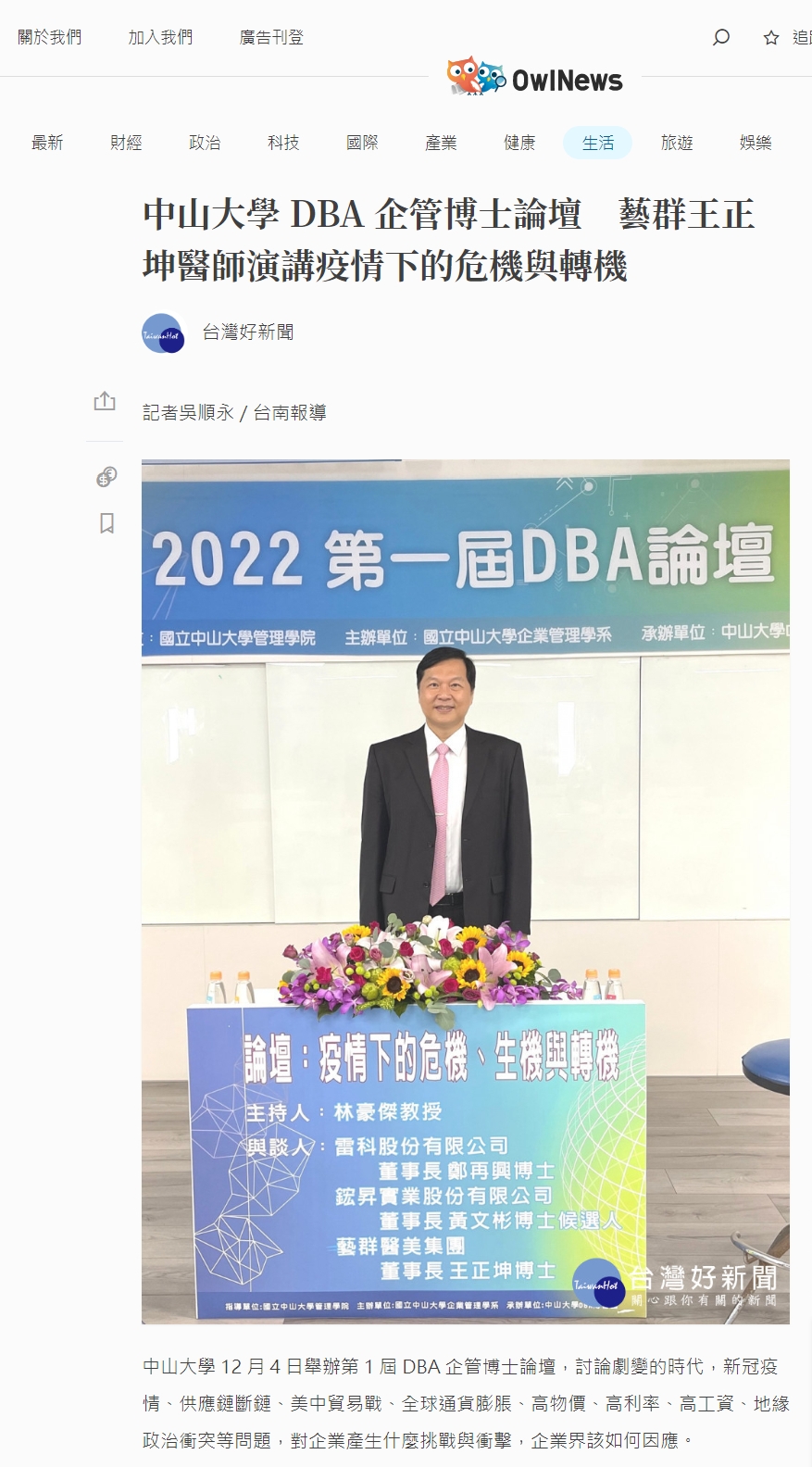Switch to 健康 category
812x1467 pixels.
pyautogui.click(x=519, y=143)
